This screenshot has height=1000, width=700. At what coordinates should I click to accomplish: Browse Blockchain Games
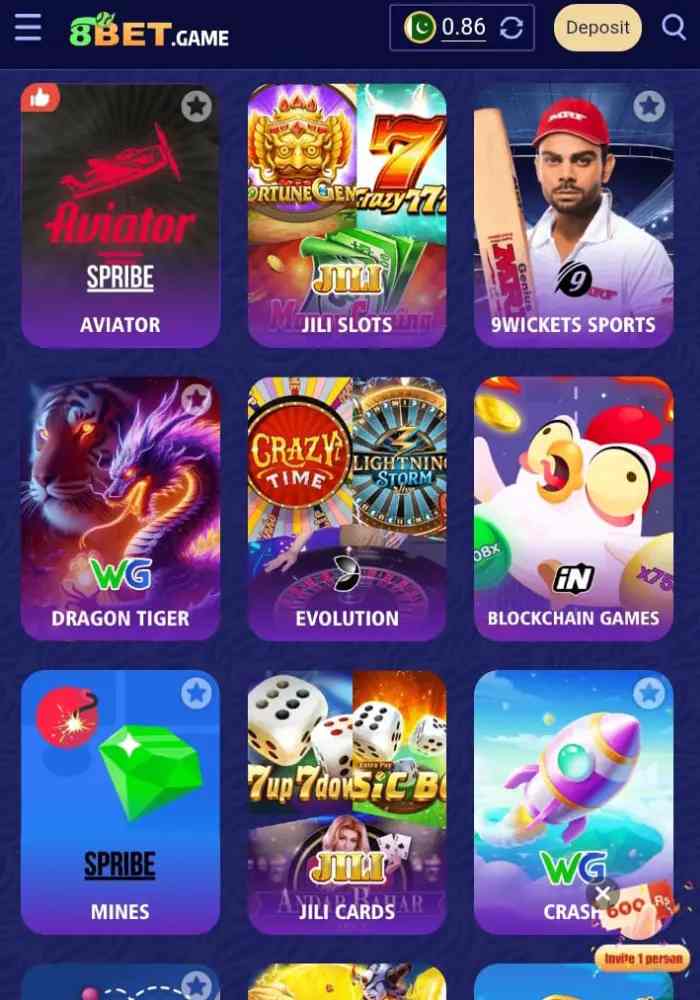coord(573,508)
